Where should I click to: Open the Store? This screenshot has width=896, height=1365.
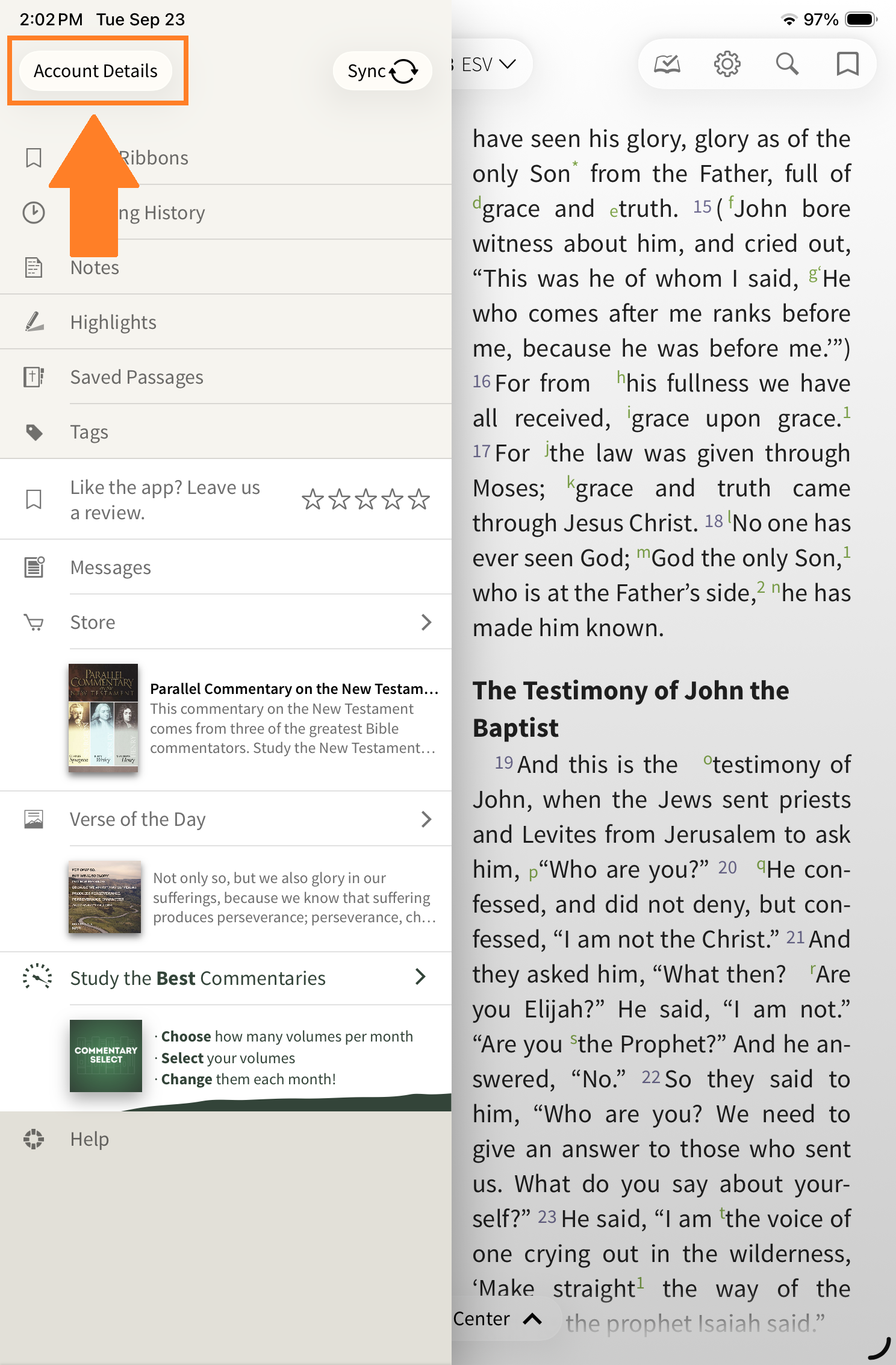click(x=93, y=622)
